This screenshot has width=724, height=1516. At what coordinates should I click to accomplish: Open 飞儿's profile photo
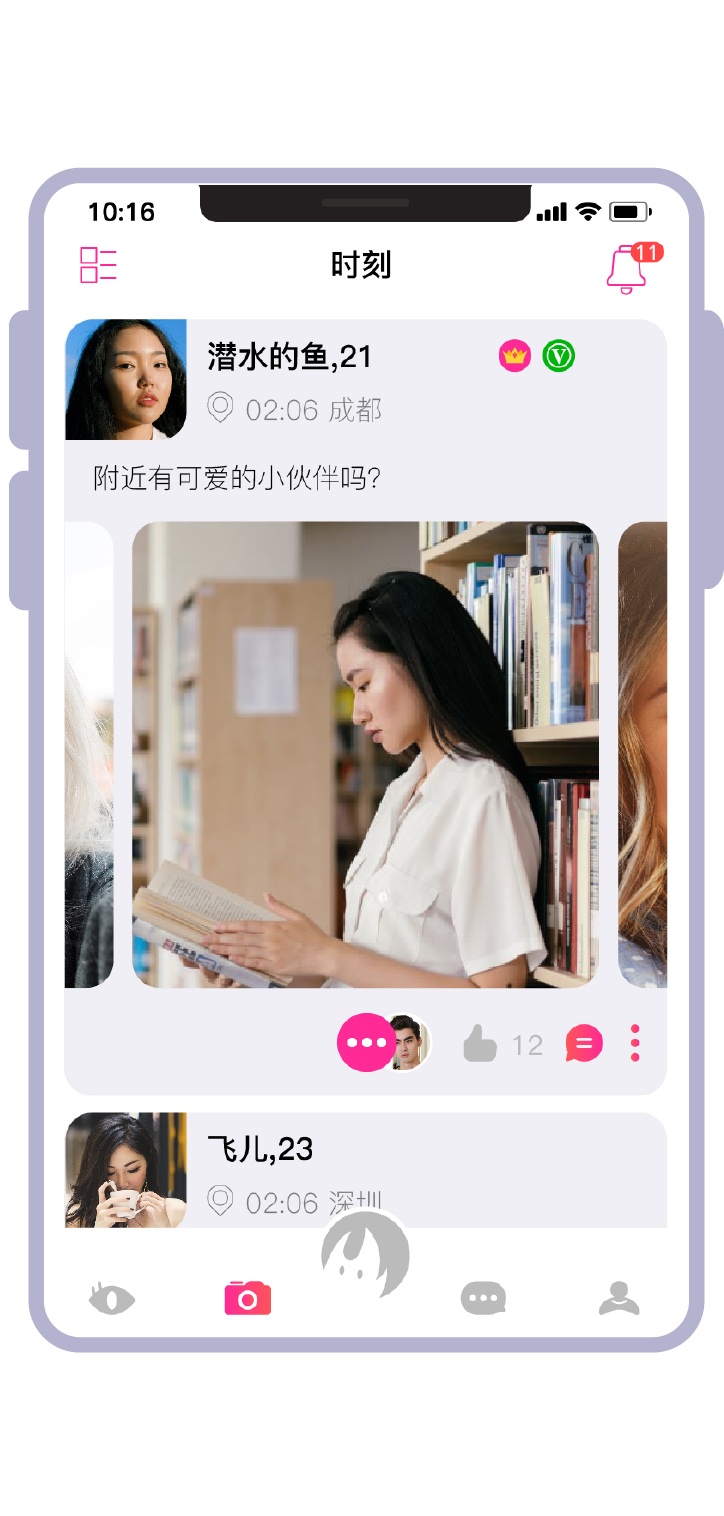[x=126, y=1170]
